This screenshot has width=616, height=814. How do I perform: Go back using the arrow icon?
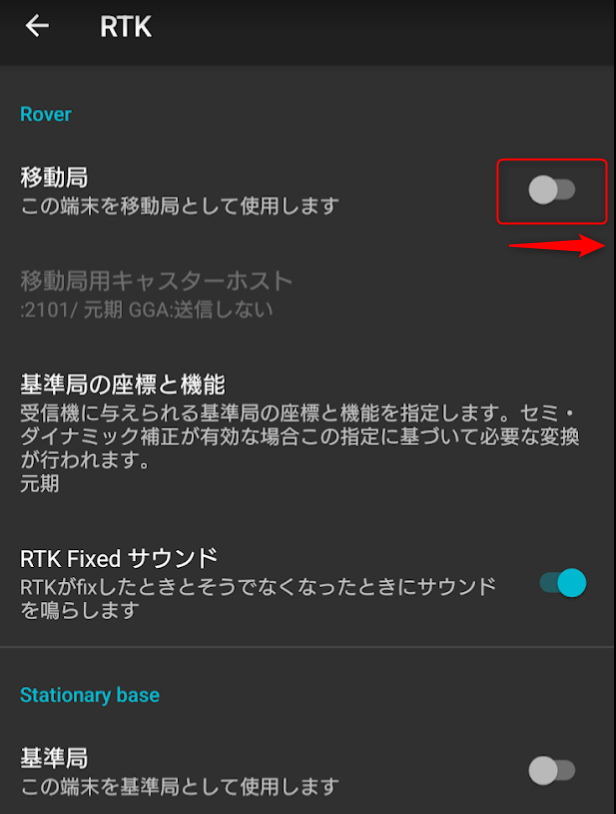pyautogui.click(x=37, y=26)
